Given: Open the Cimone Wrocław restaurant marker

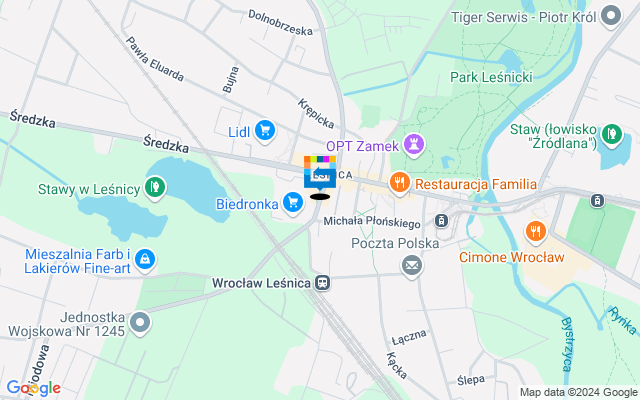Looking at the screenshot, I should click(x=536, y=233).
